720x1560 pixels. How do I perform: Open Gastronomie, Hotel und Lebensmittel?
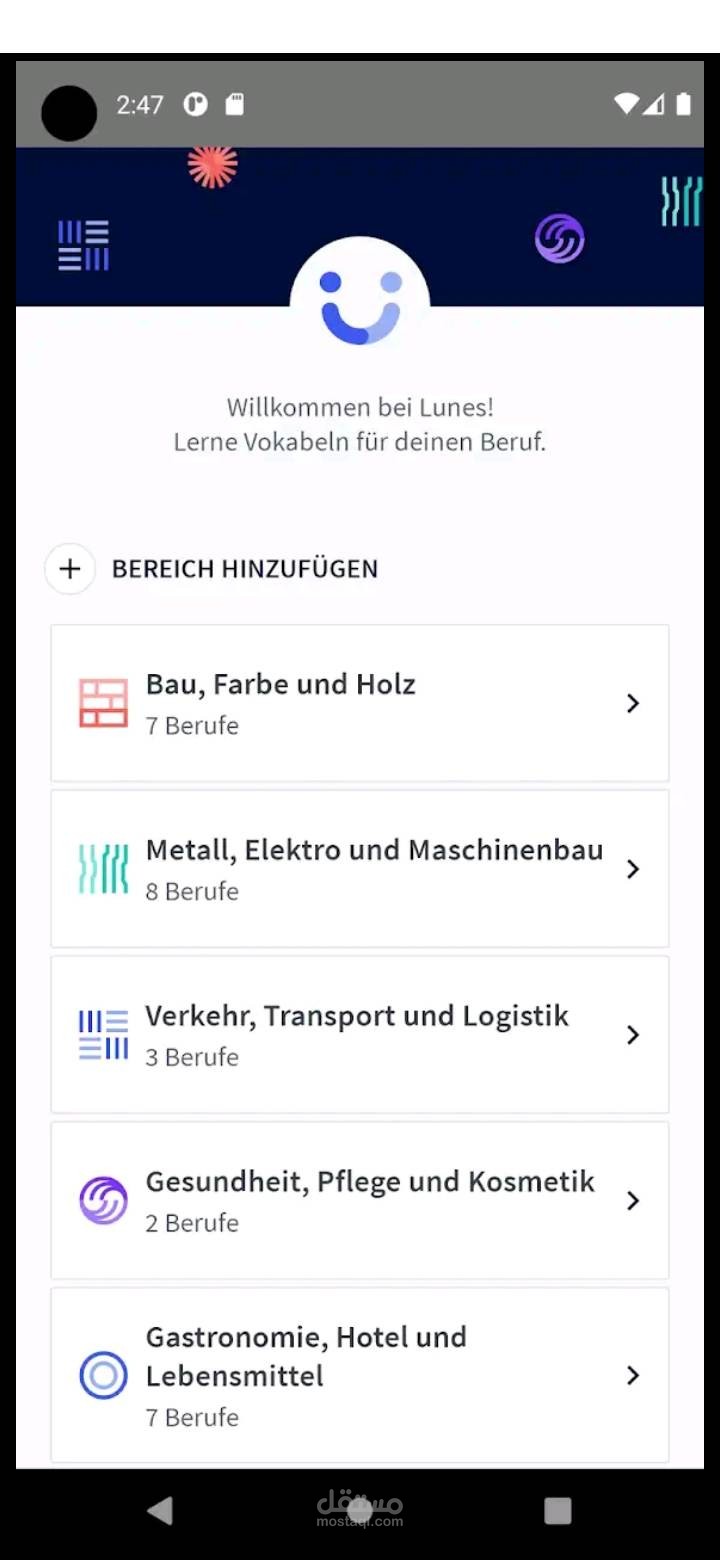(360, 1376)
